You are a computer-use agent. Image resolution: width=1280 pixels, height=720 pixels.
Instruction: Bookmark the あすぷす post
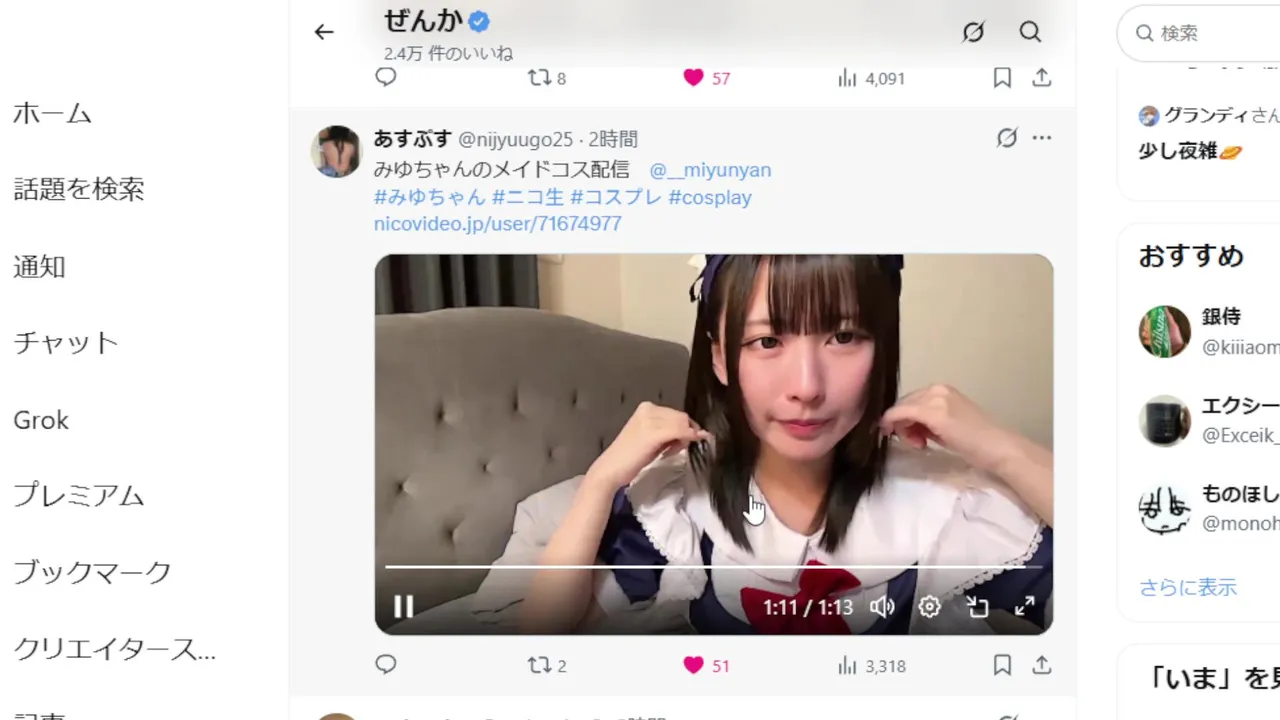click(1002, 665)
